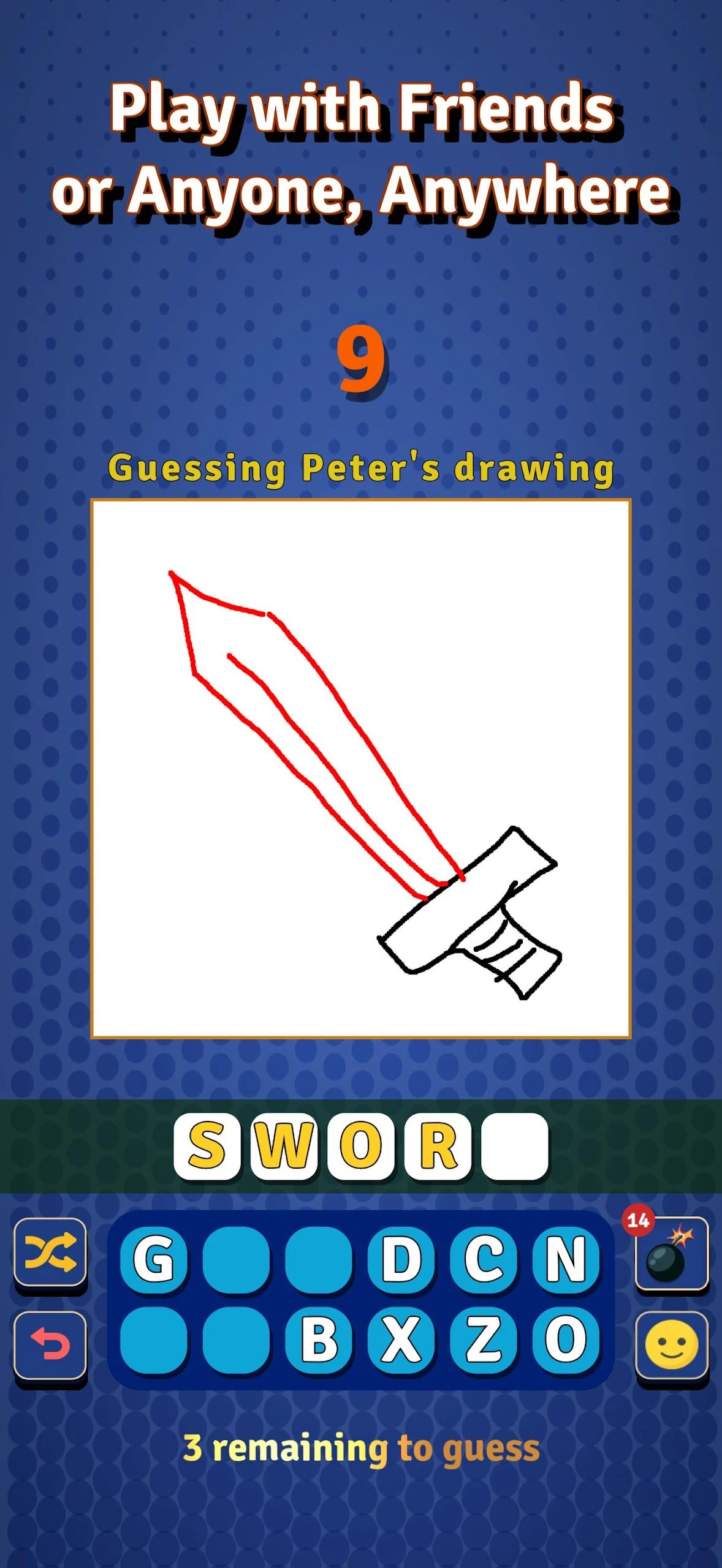Choose the letter N tile
Viewport: 722px width, 1568px height.
click(566, 1259)
